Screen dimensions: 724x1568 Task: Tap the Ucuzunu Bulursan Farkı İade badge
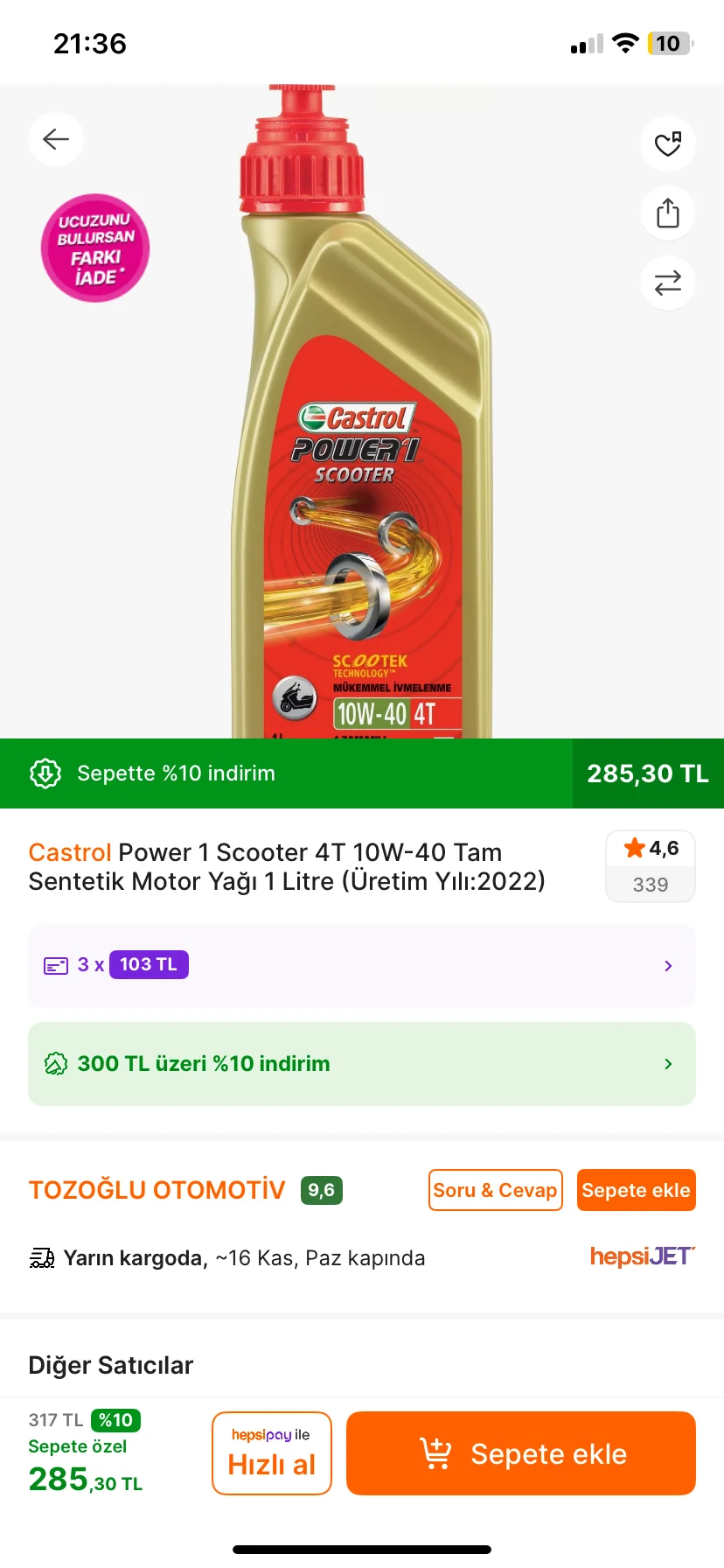tap(95, 248)
